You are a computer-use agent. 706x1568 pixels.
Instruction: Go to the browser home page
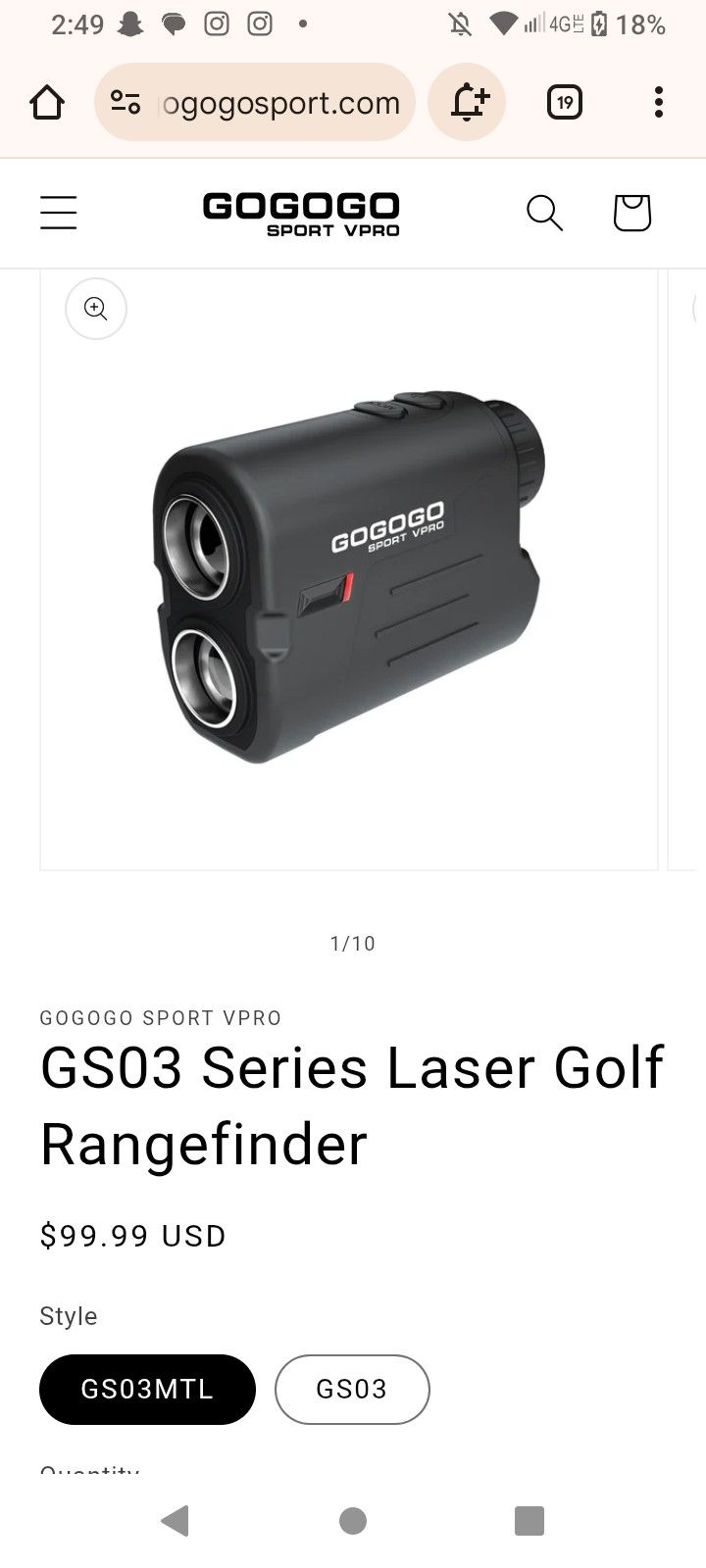click(x=47, y=102)
